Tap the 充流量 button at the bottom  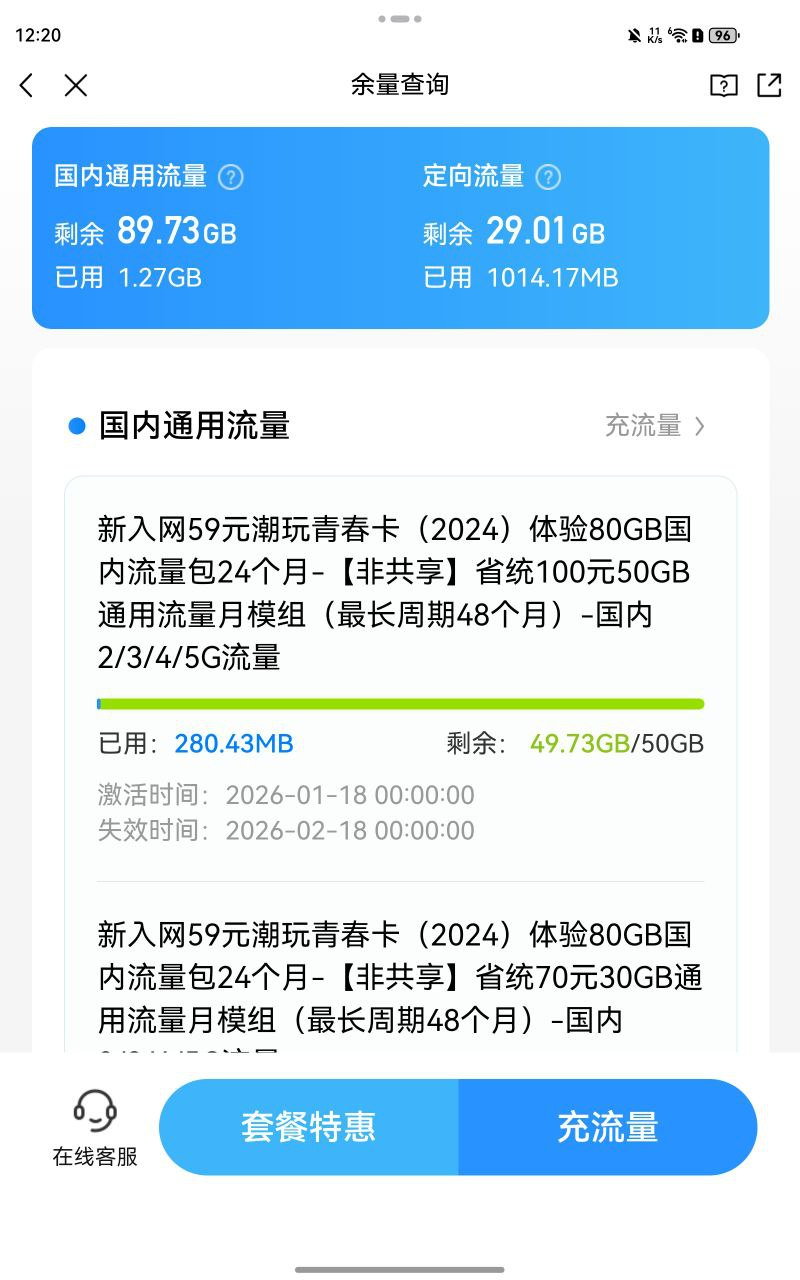[x=607, y=1127]
